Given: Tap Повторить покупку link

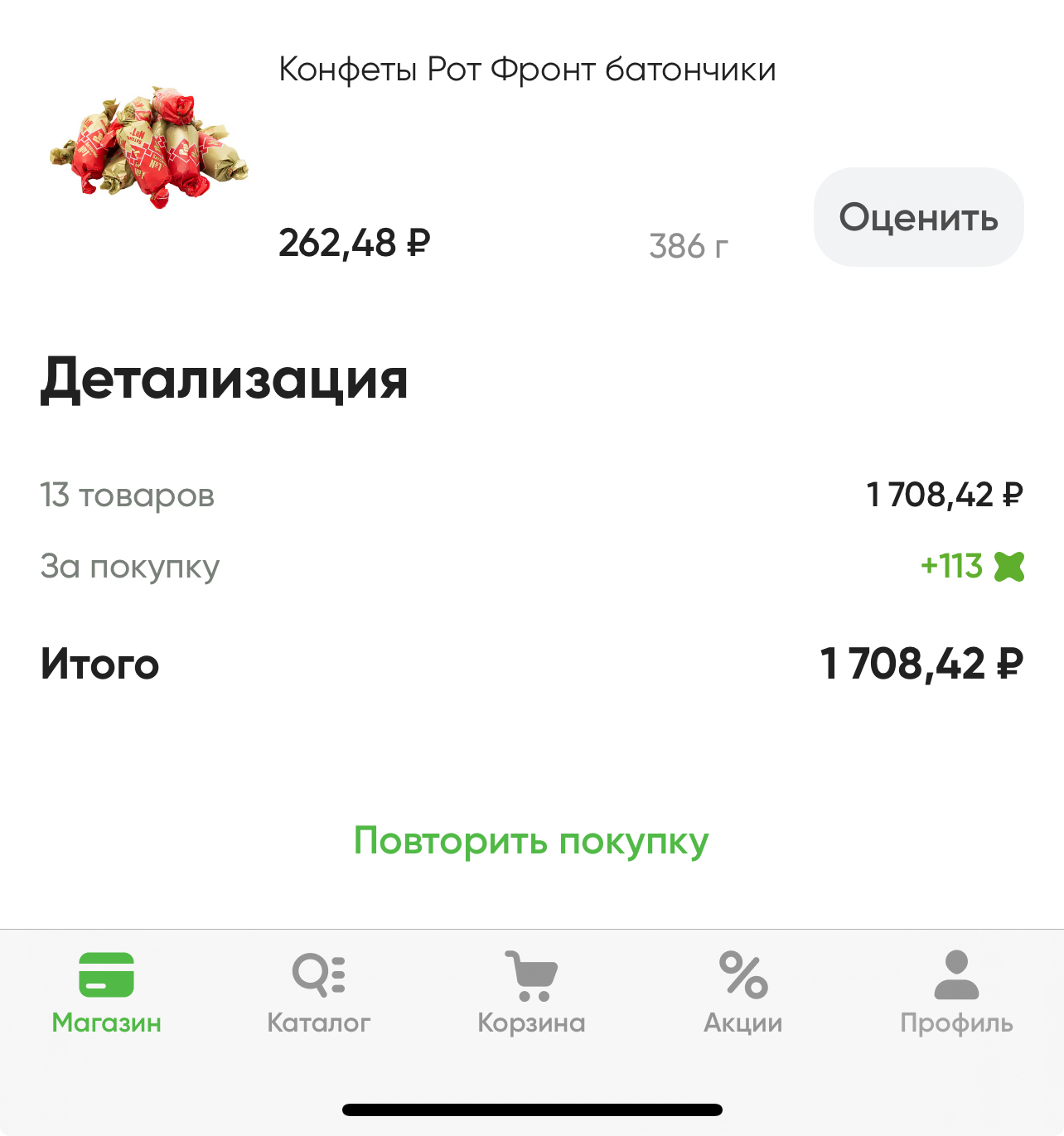Looking at the screenshot, I should [x=531, y=840].
